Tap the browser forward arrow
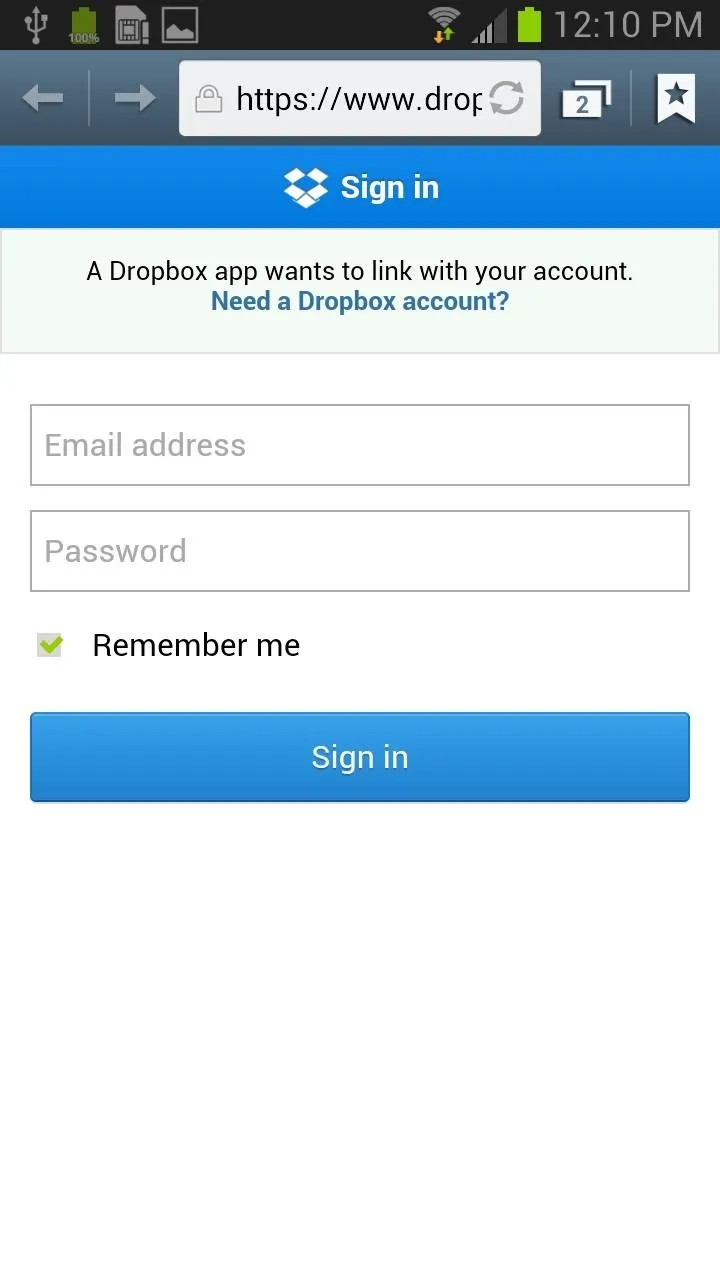Image resolution: width=720 pixels, height=1280 pixels. [134, 98]
